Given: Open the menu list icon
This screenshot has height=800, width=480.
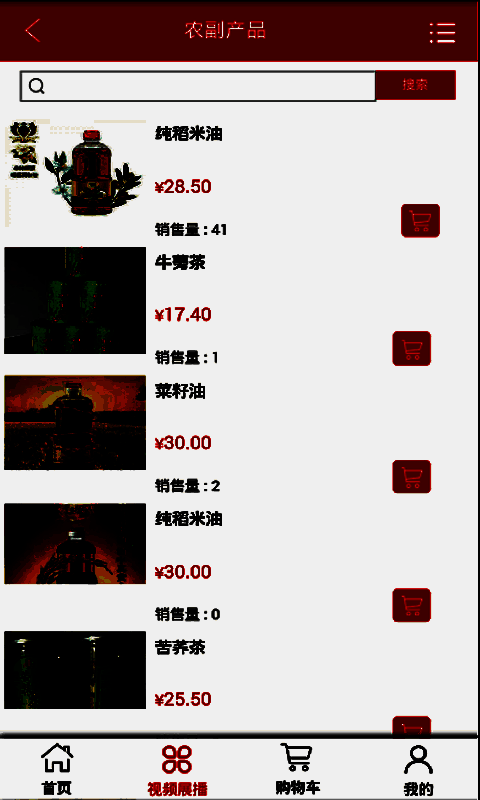Looking at the screenshot, I should [x=442, y=32].
